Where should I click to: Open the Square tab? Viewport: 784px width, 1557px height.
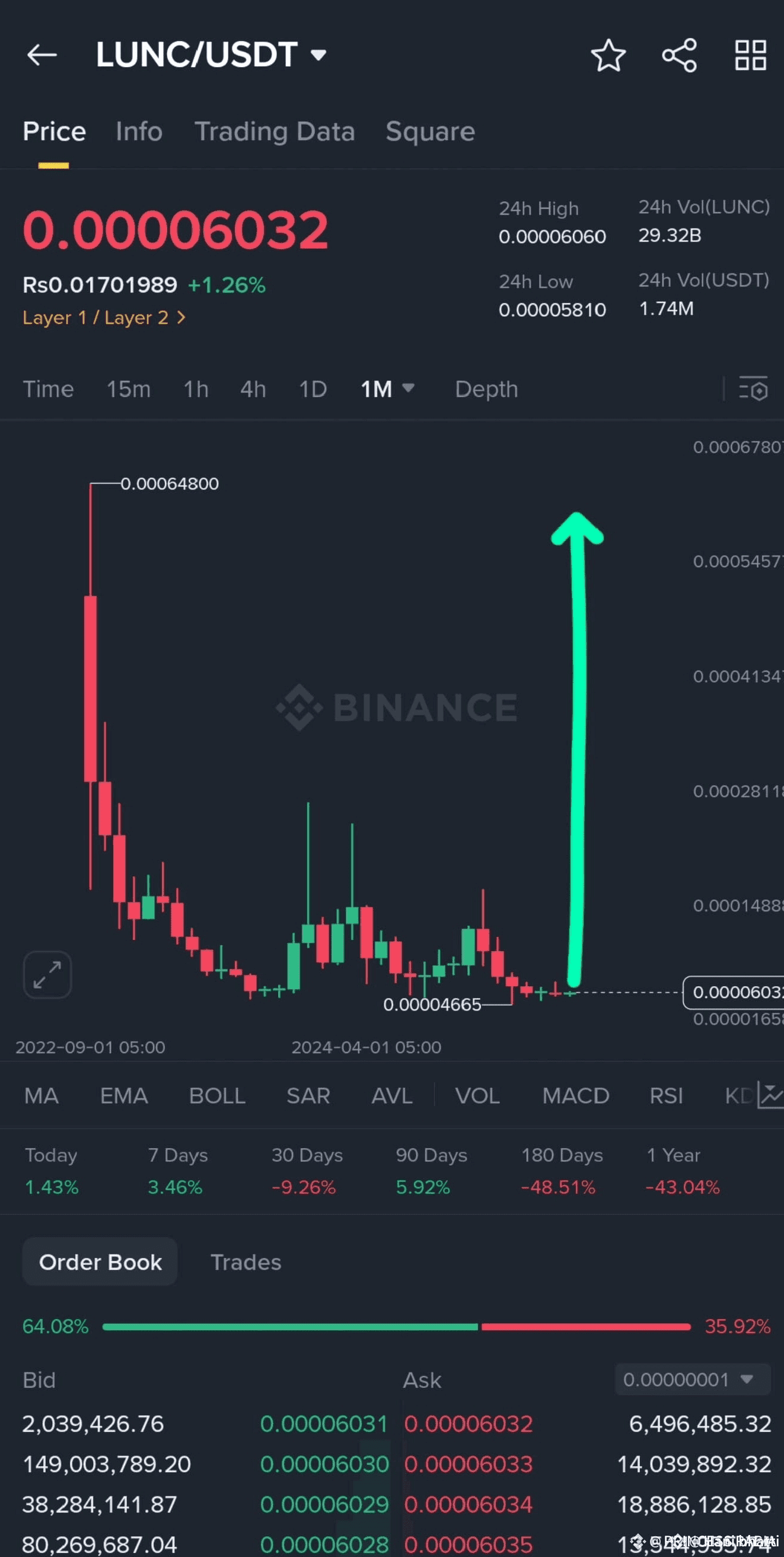pyautogui.click(x=430, y=132)
